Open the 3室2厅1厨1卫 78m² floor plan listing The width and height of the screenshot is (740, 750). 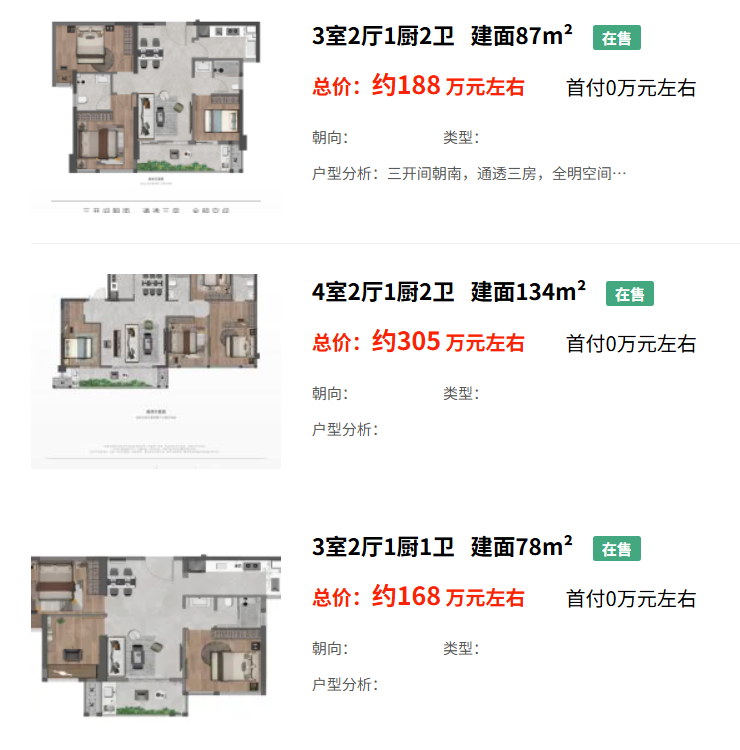442,548
